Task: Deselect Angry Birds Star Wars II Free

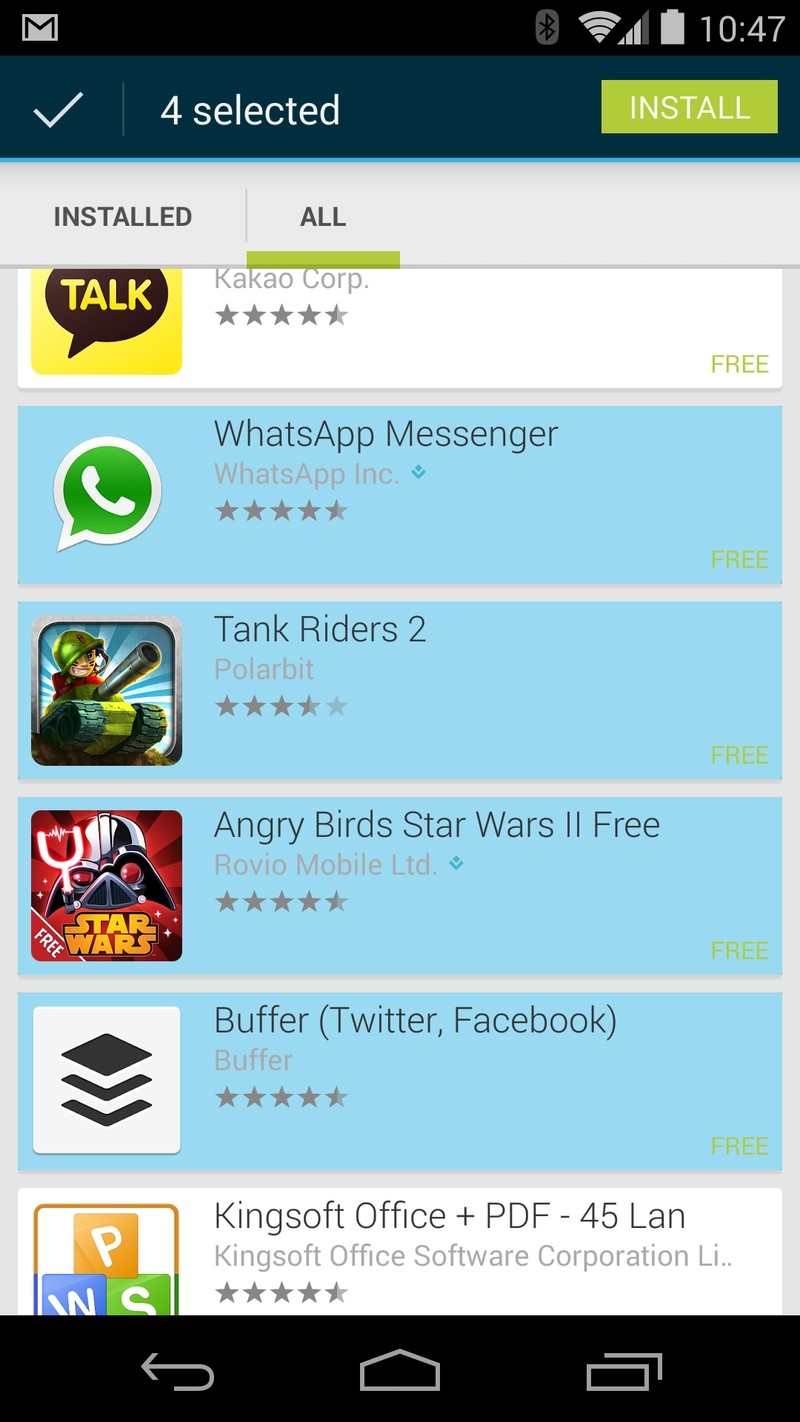Action: click(x=400, y=885)
